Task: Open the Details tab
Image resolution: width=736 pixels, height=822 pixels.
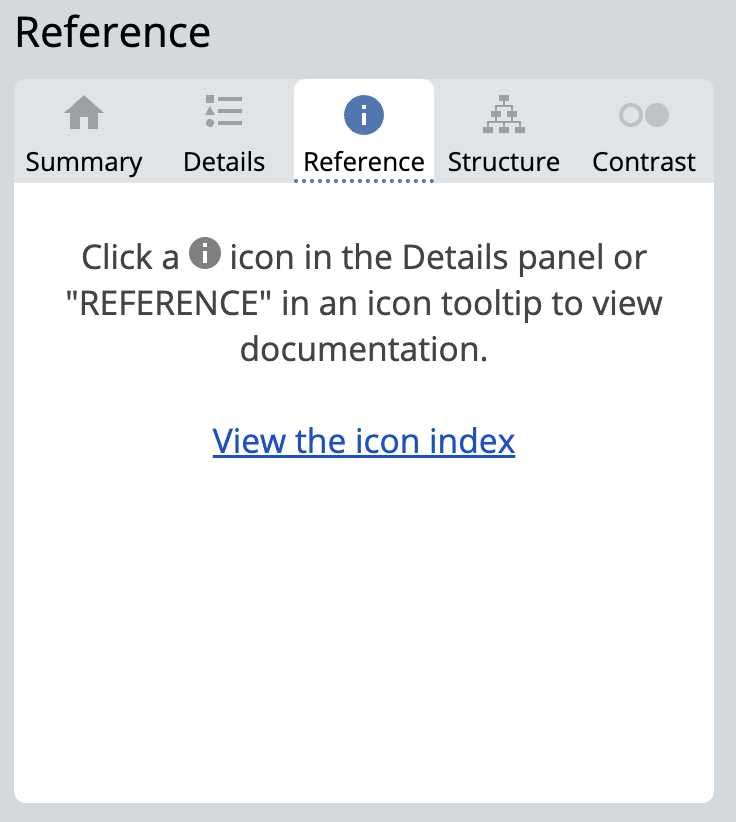Action: (224, 134)
